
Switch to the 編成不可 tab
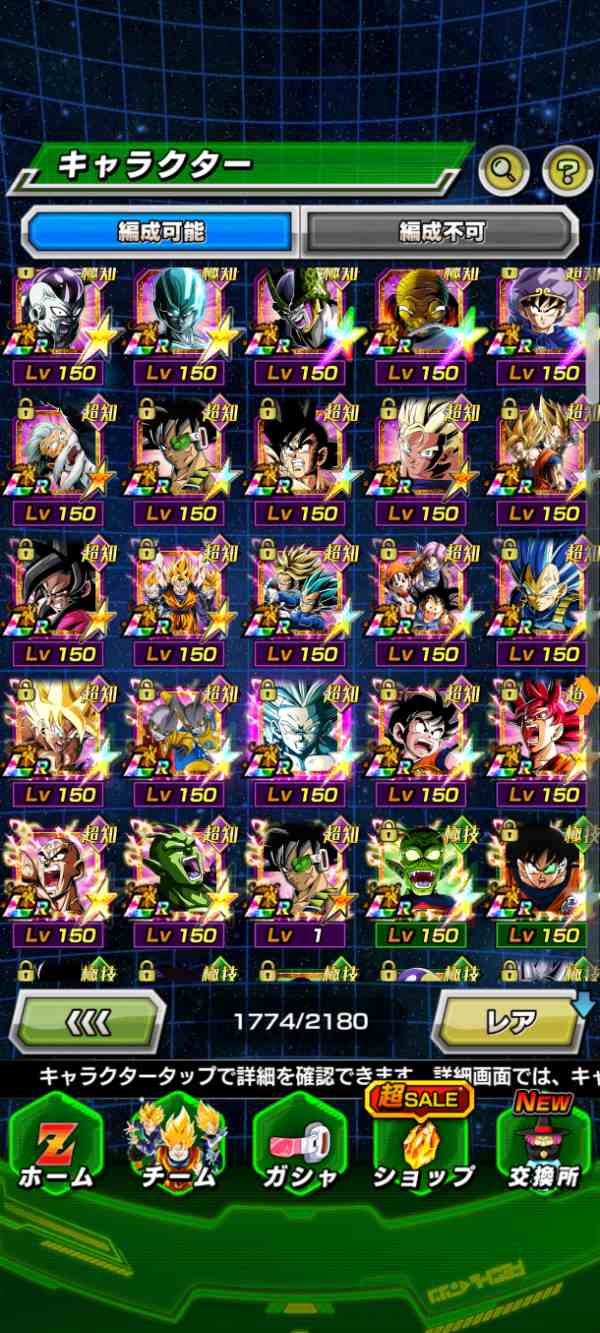[441, 232]
